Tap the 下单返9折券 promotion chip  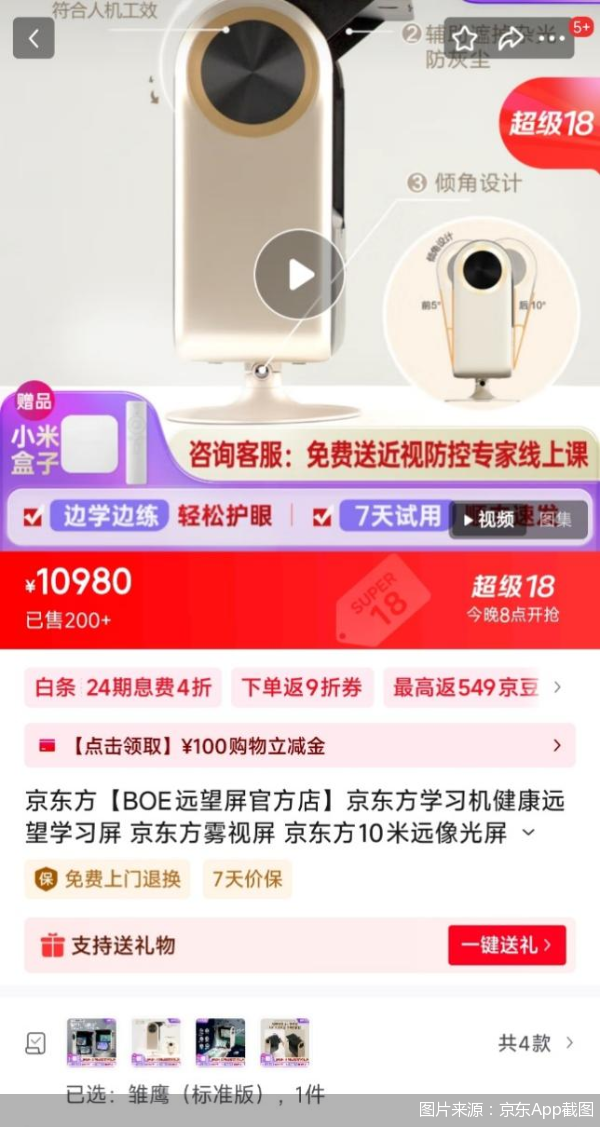click(x=302, y=687)
